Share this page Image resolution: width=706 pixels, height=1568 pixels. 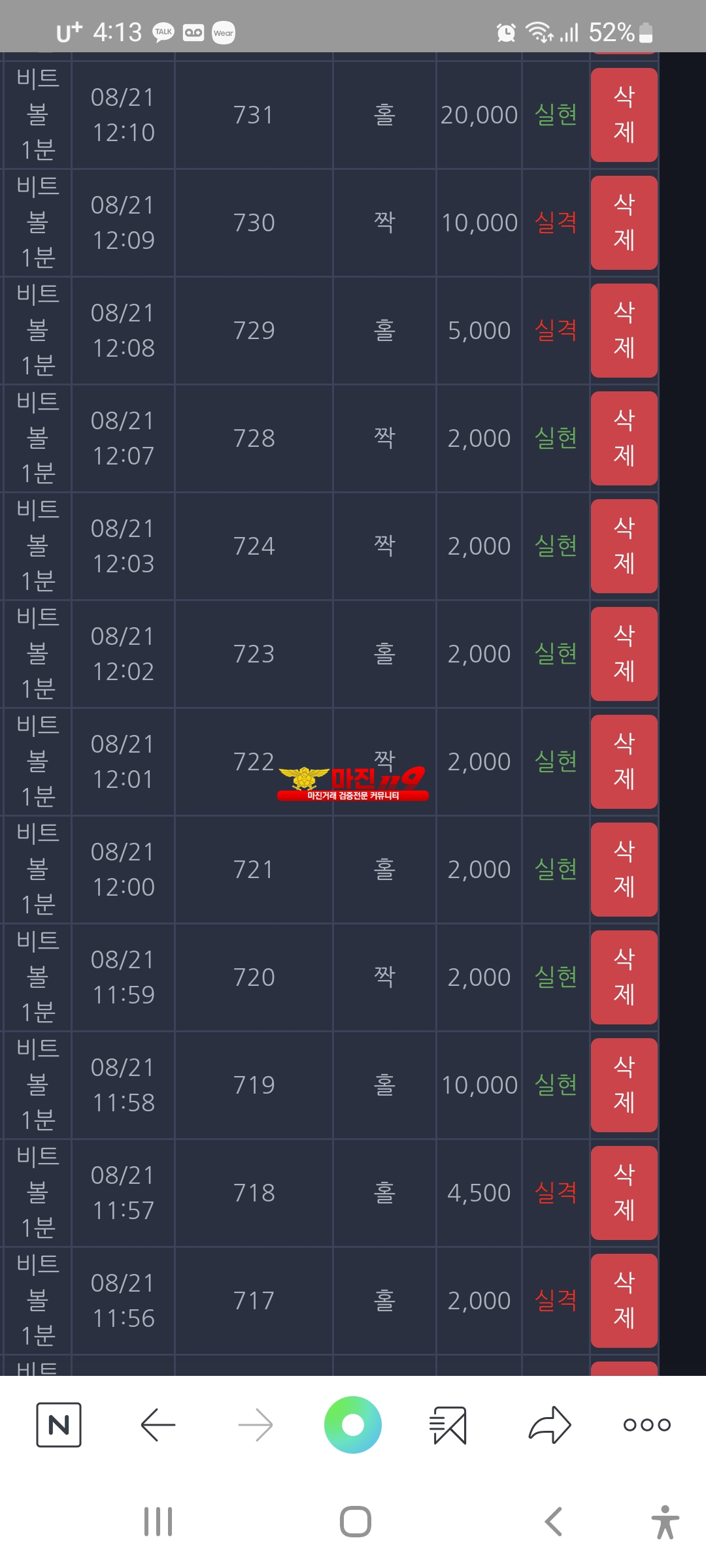click(549, 1425)
